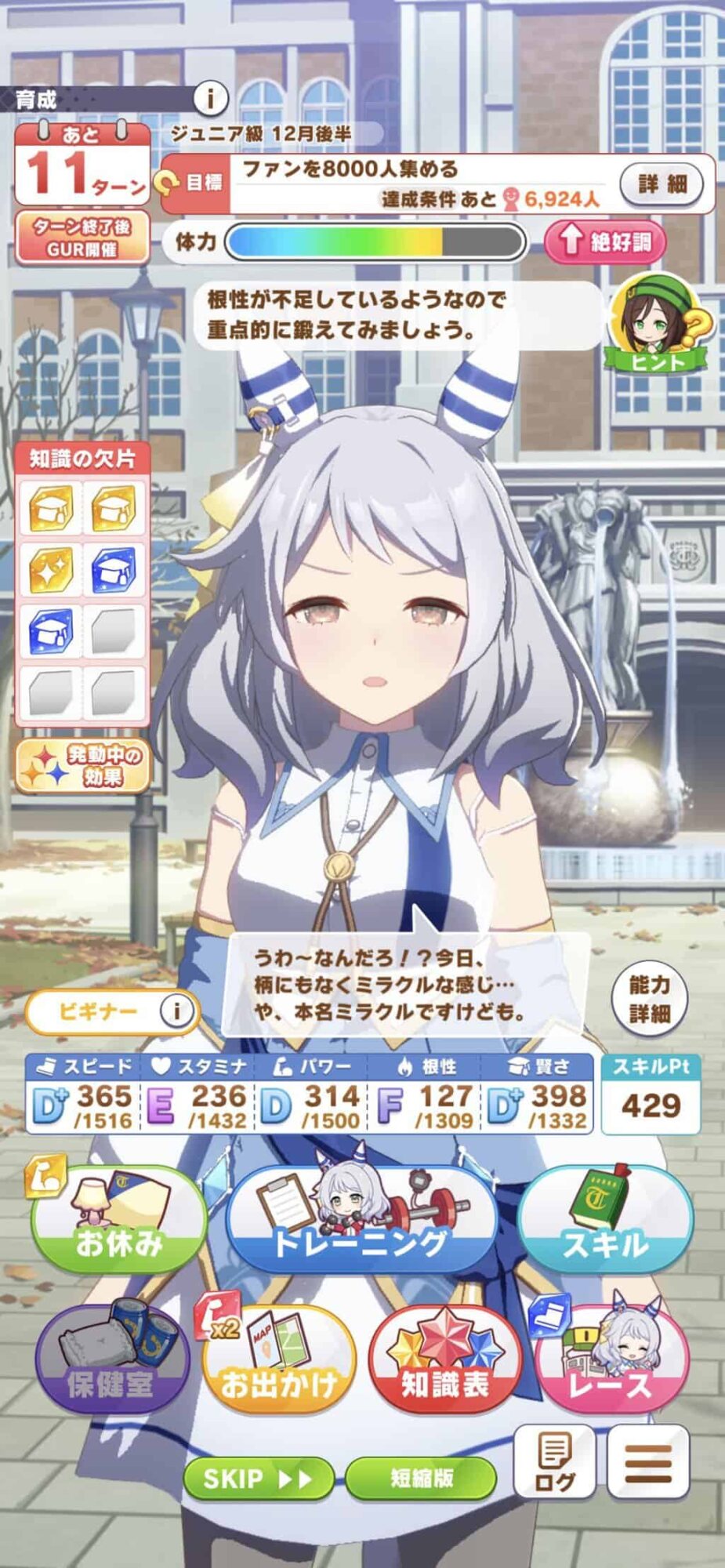This screenshot has height=1568, width=725.
Task: Tap the 絶好調 mood indicator
Action: [604, 241]
